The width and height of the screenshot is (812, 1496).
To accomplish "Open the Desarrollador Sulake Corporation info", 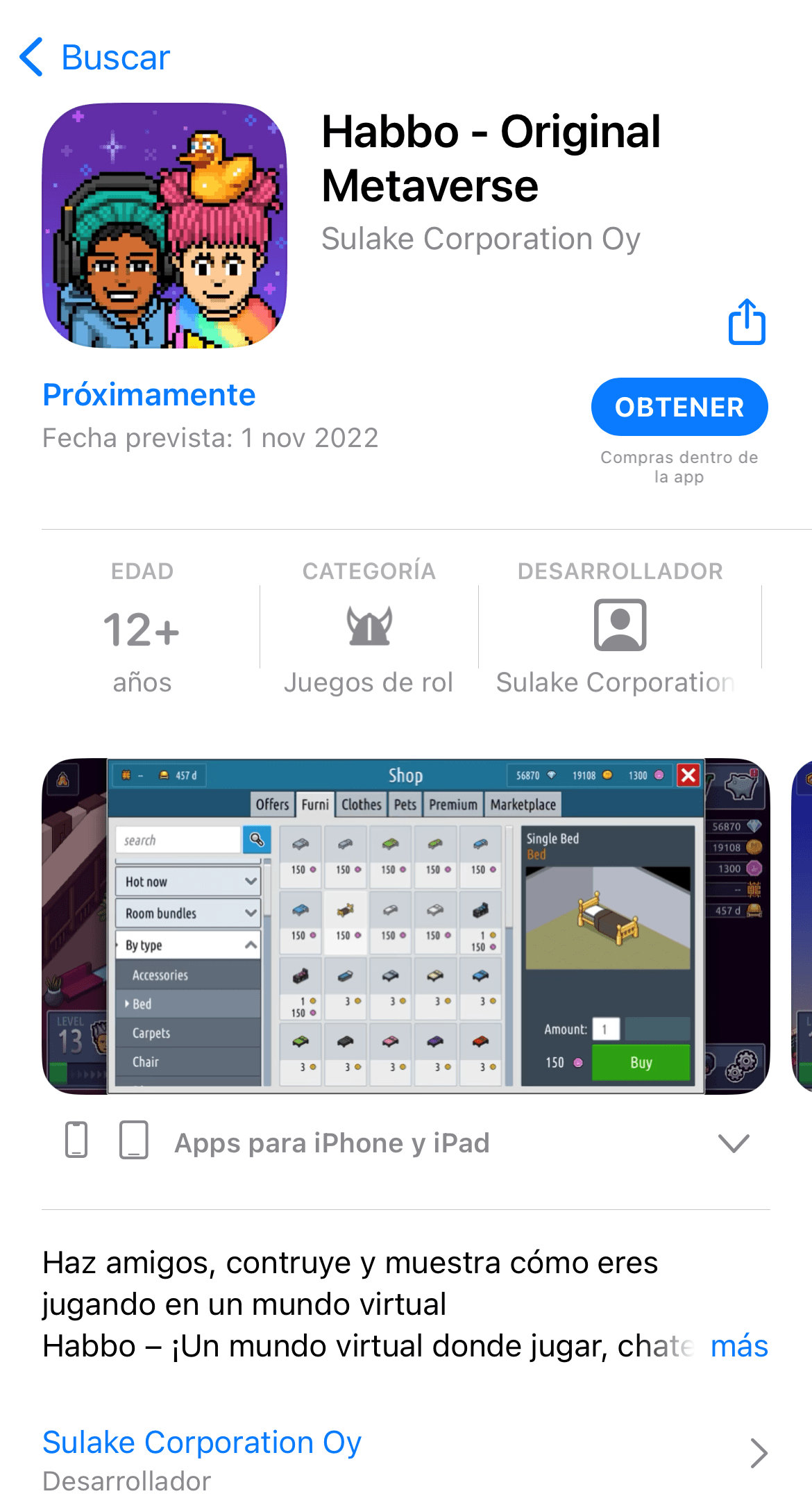I will pos(620,628).
